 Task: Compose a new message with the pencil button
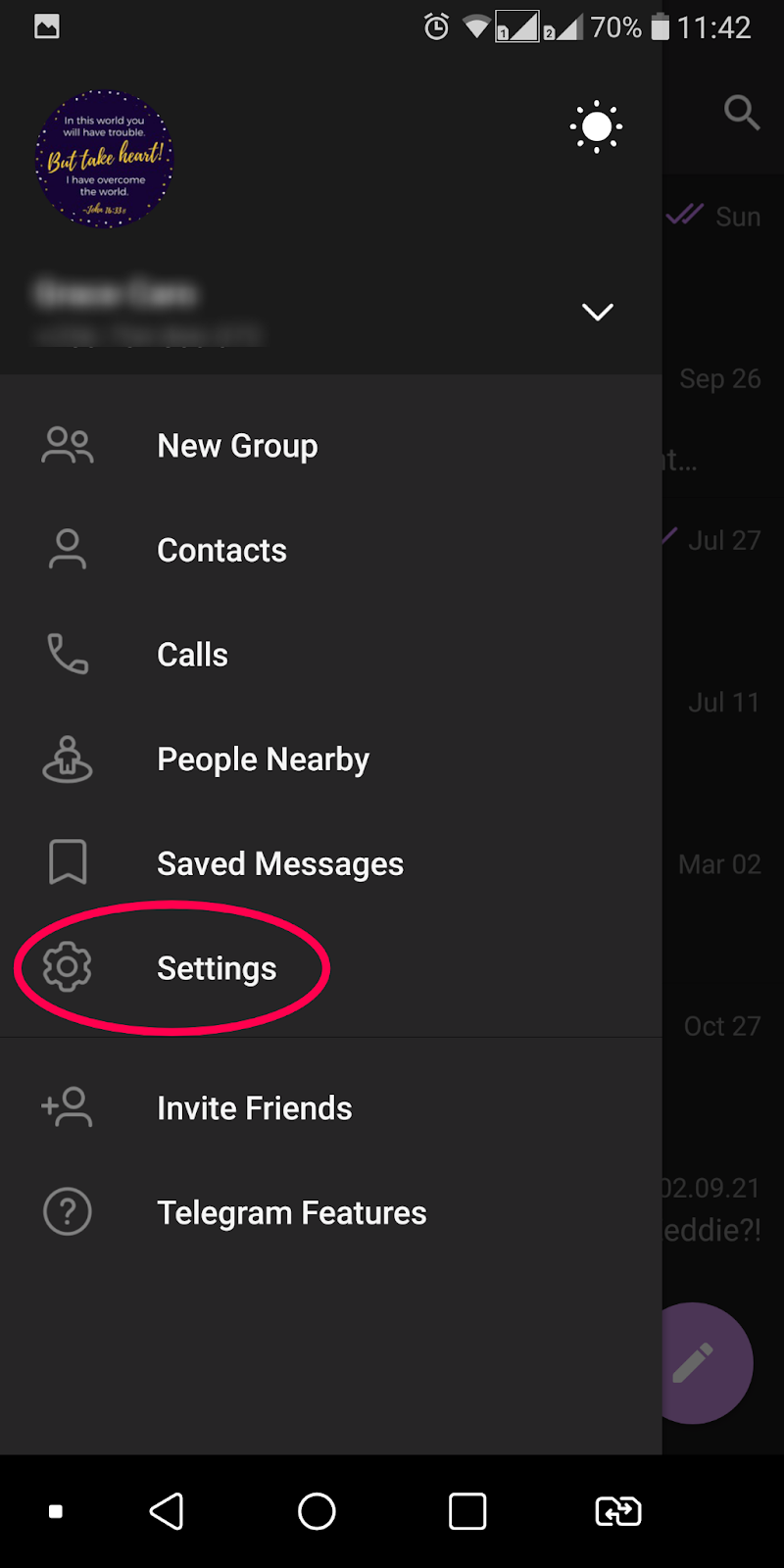(702, 1363)
